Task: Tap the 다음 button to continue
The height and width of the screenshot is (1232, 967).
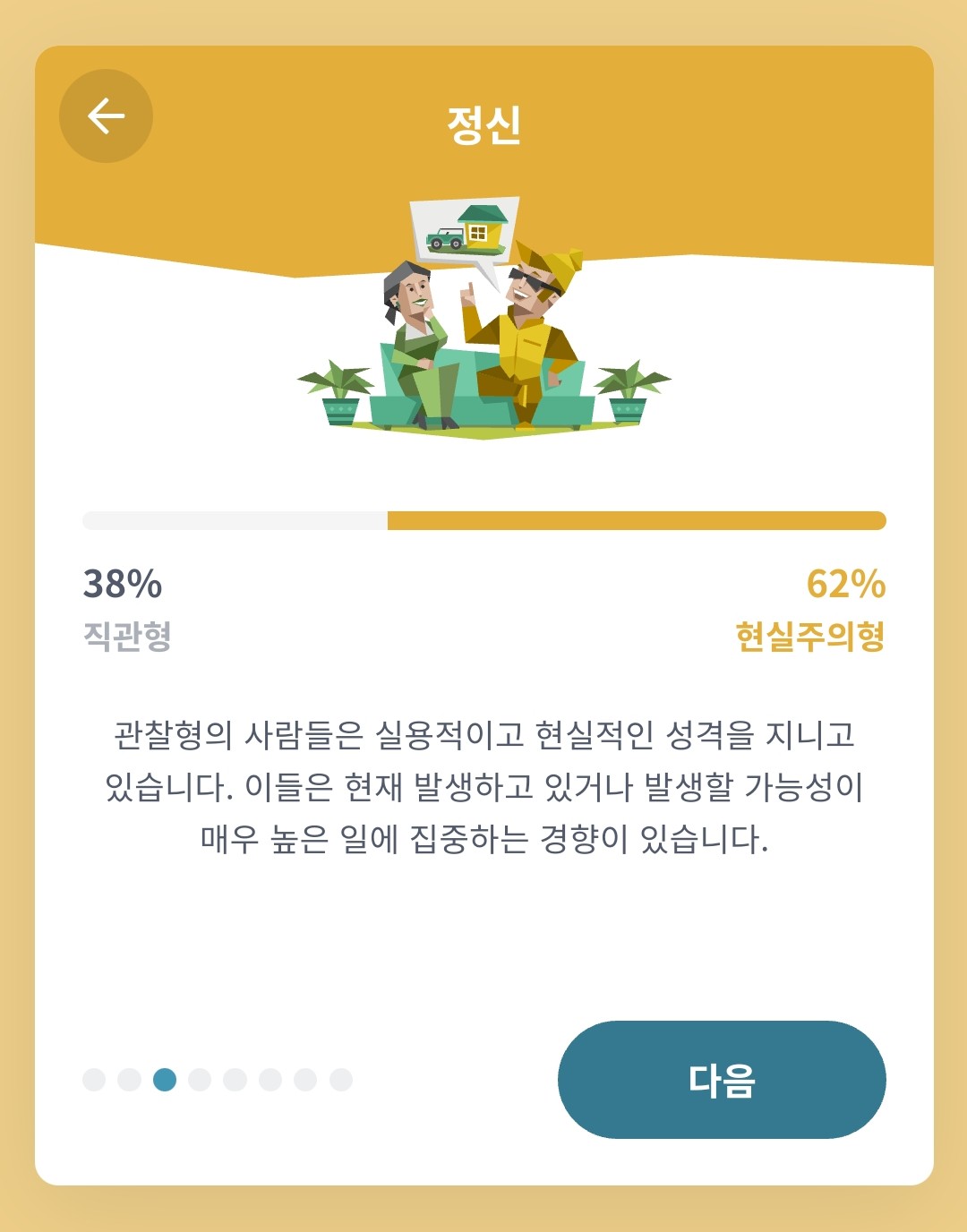Action: [721, 1079]
